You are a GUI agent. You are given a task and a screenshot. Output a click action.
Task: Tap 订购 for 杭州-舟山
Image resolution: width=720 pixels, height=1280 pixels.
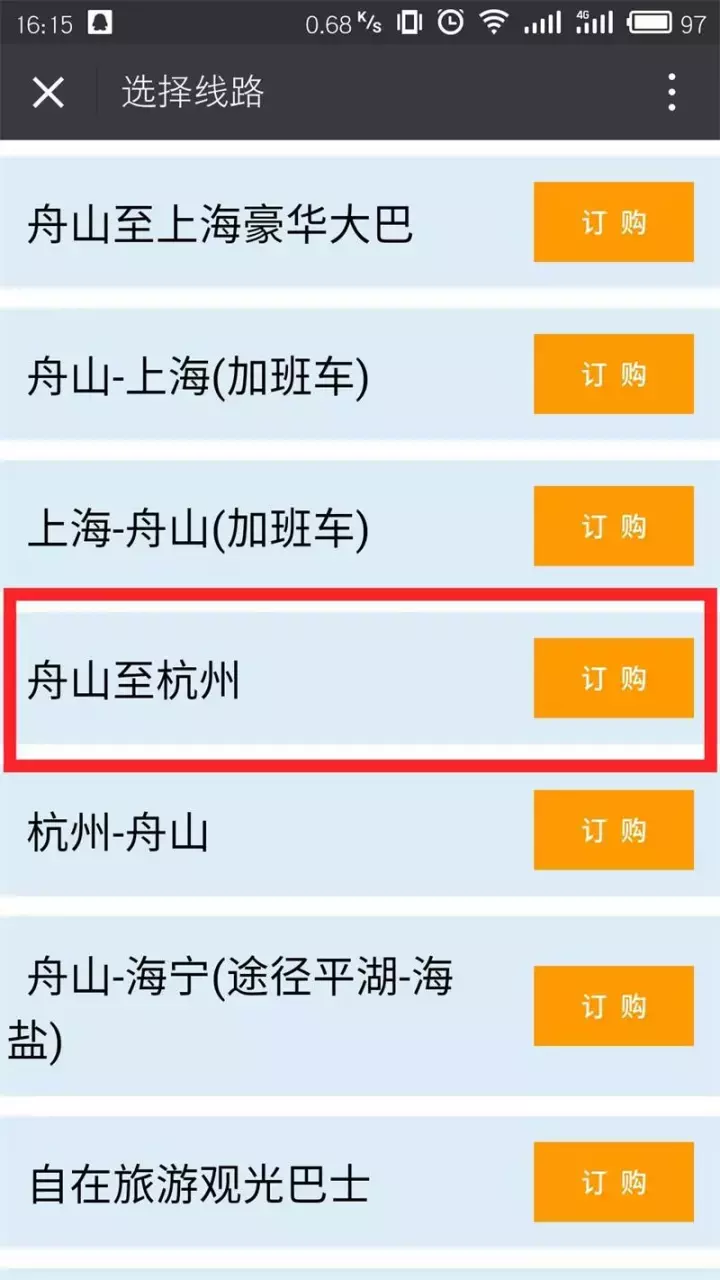pos(613,830)
